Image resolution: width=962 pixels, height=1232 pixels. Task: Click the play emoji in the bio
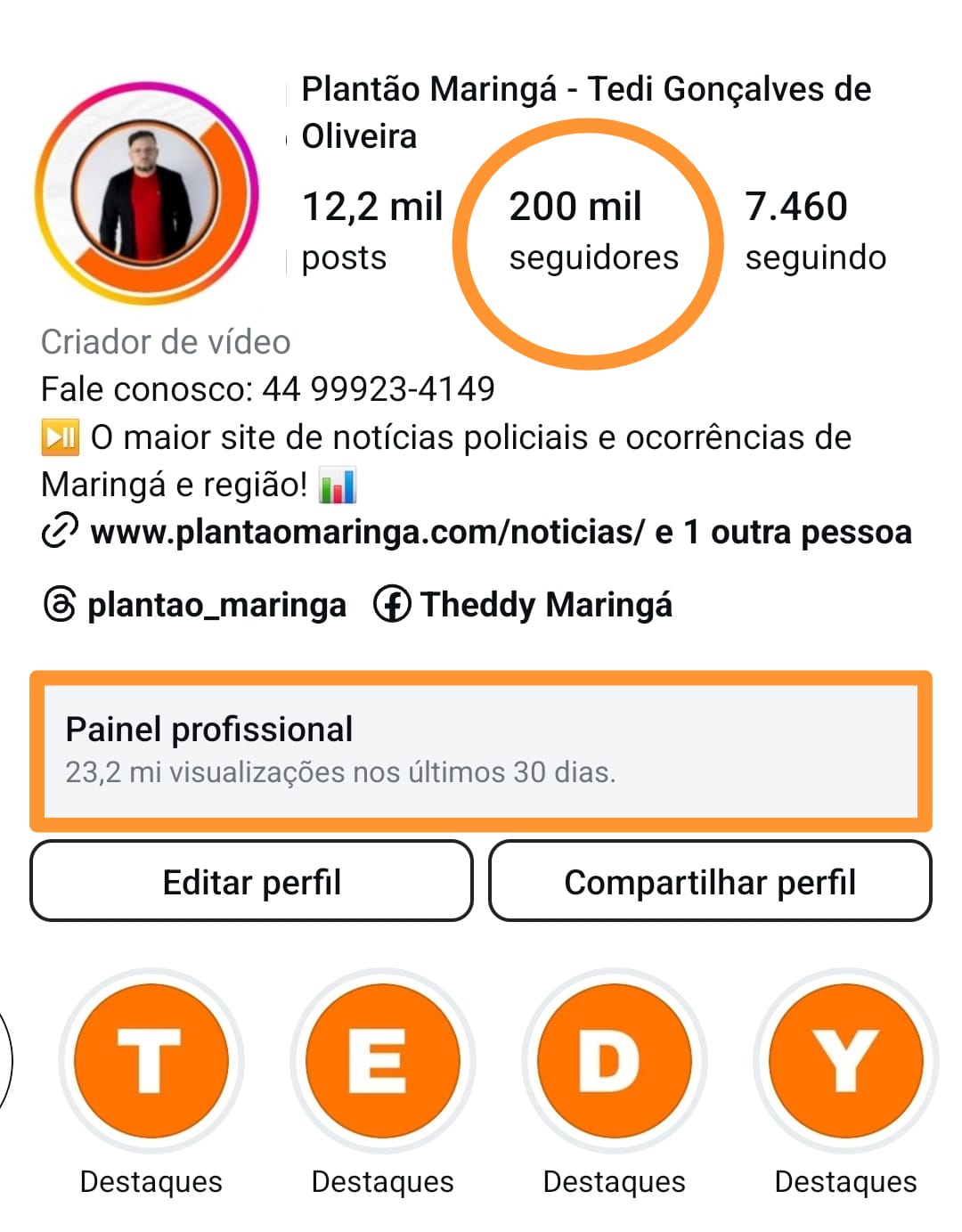60,436
